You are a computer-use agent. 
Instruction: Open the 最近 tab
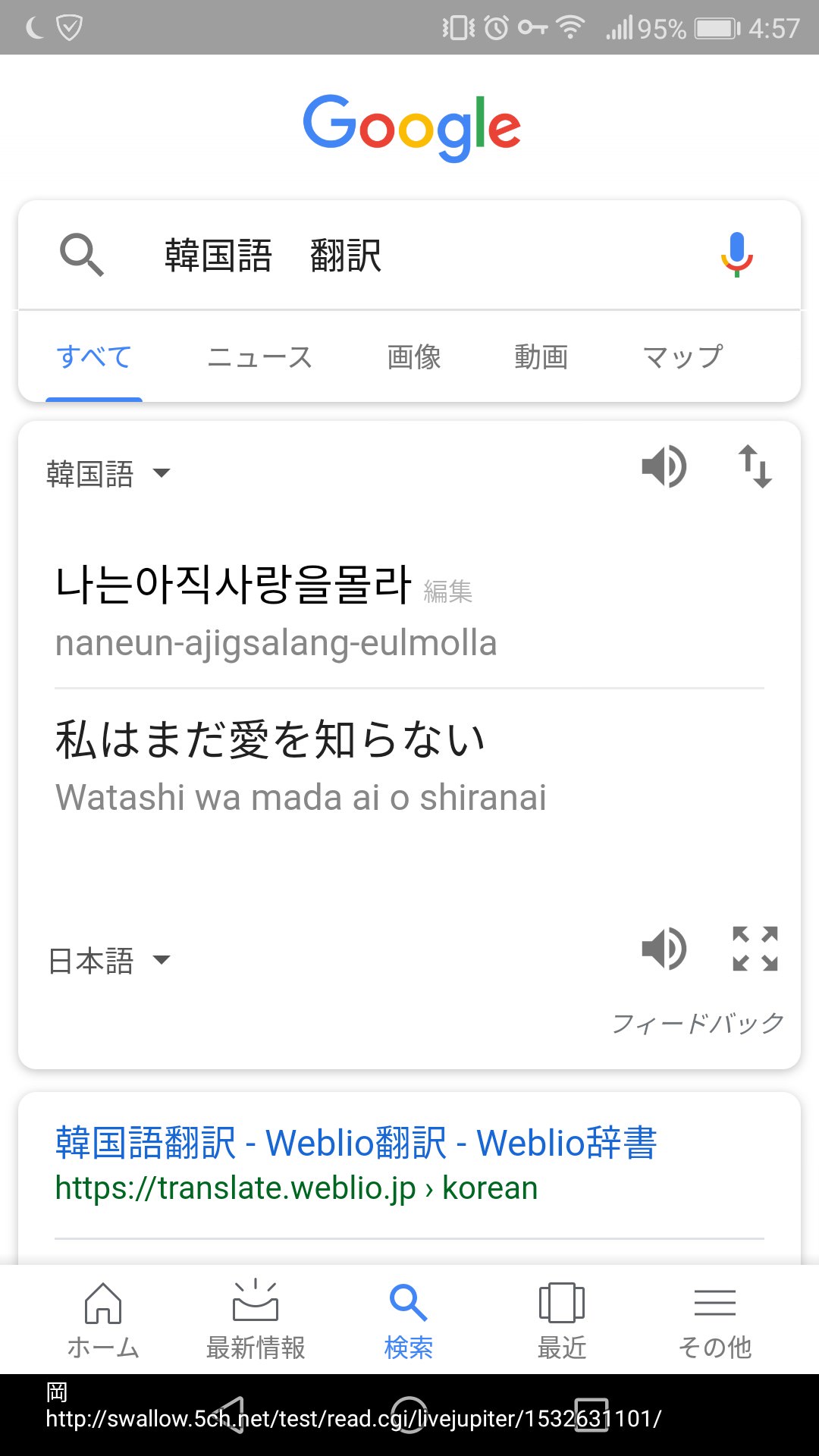click(x=562, y=1319)
